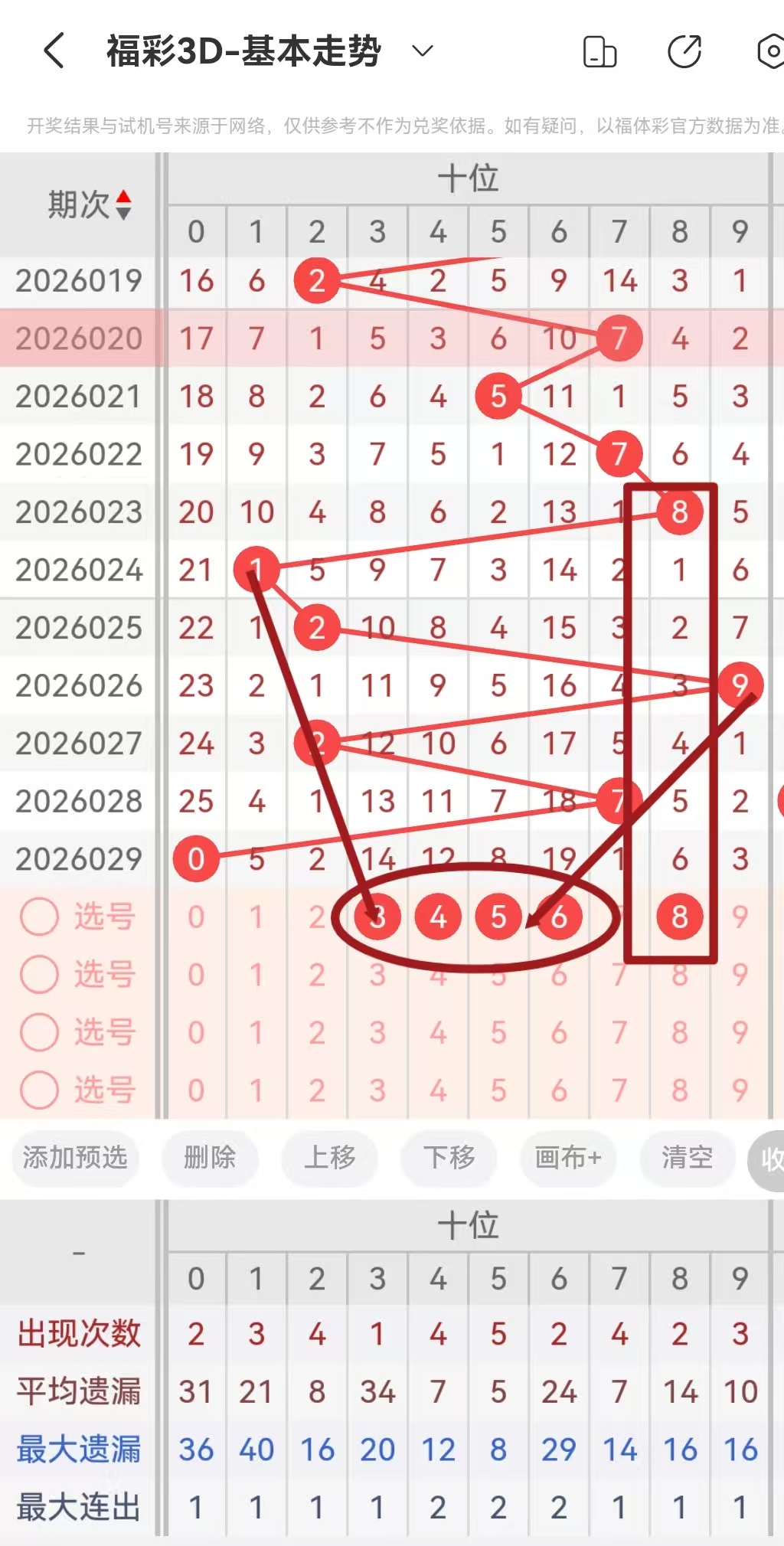Image resolution: width=784 pixels, height=1546 pixels.
Task: Deselect number 8 in first 选号 row
Action: [679, 917]
